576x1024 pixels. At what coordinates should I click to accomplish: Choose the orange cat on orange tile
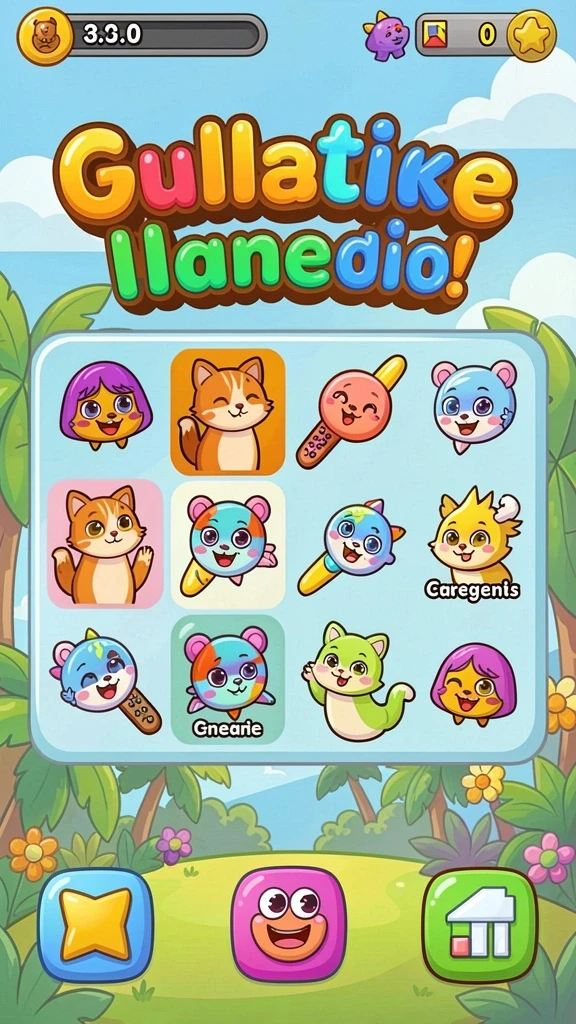(227, 411)
